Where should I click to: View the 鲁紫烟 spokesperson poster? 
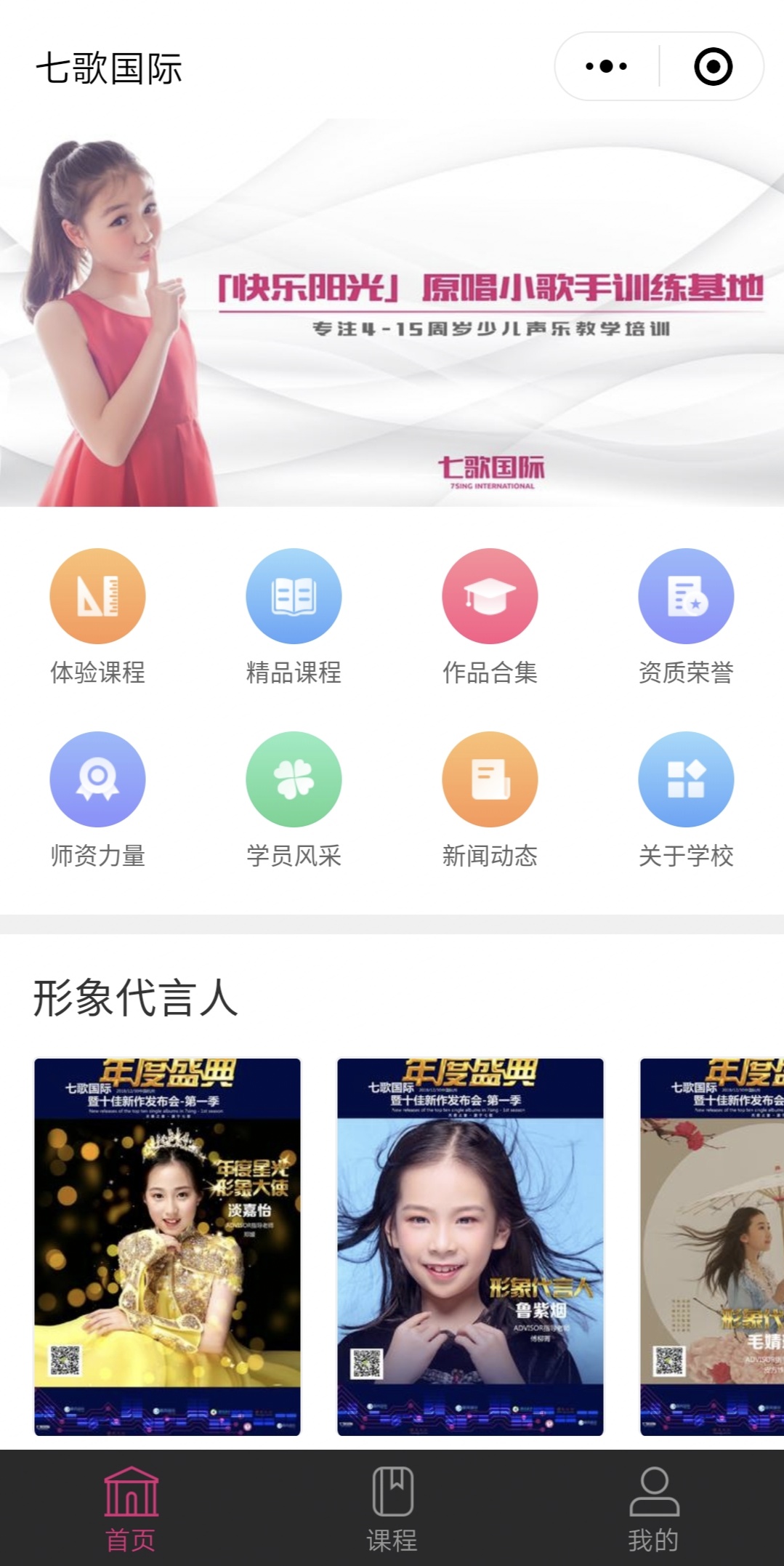pyautogui.click(x=470, y=1246)
